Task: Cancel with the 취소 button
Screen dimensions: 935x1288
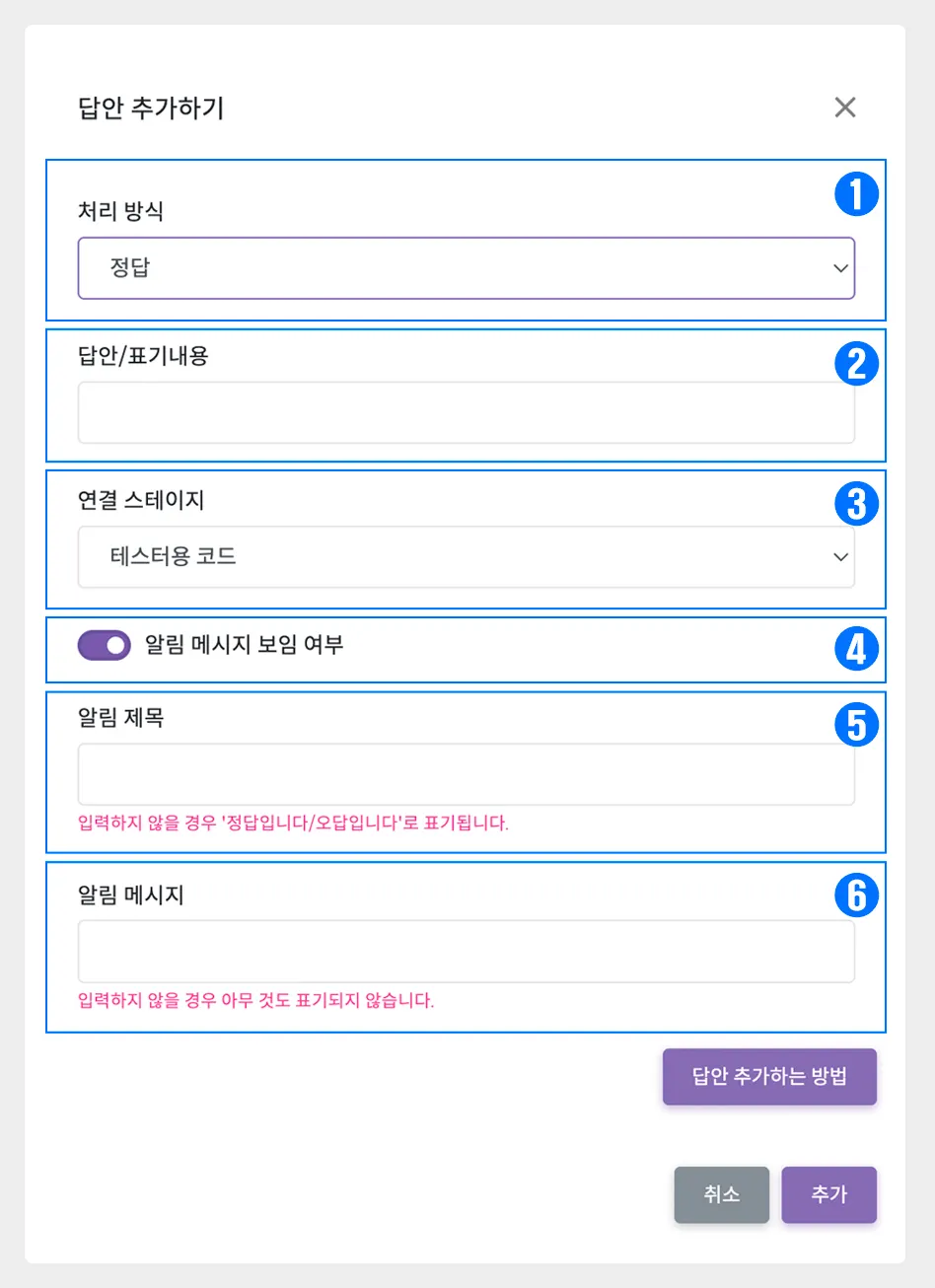Action: pyautogui.click(x=721, y=1194)
